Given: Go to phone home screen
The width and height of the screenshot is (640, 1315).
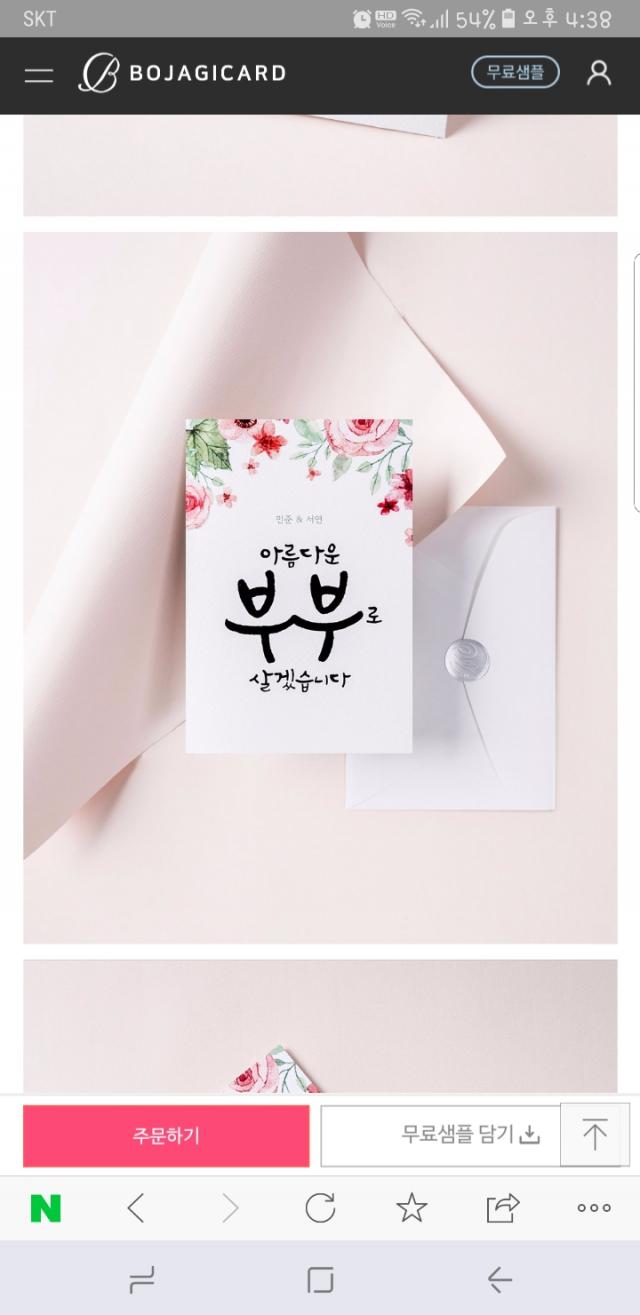Looking at the screenshot, I should point(320,1279).
